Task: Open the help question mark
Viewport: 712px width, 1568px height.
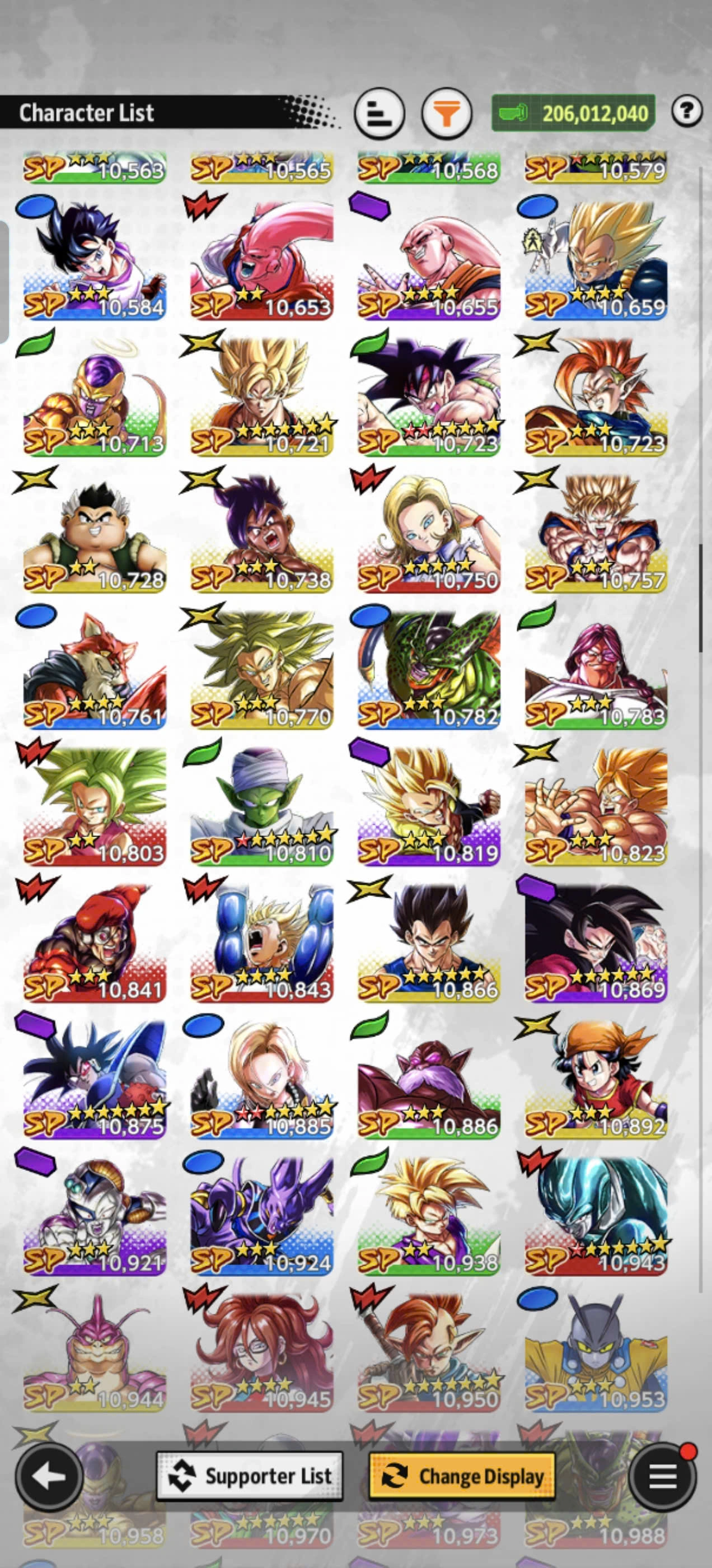Action: [x=687, y=111]
